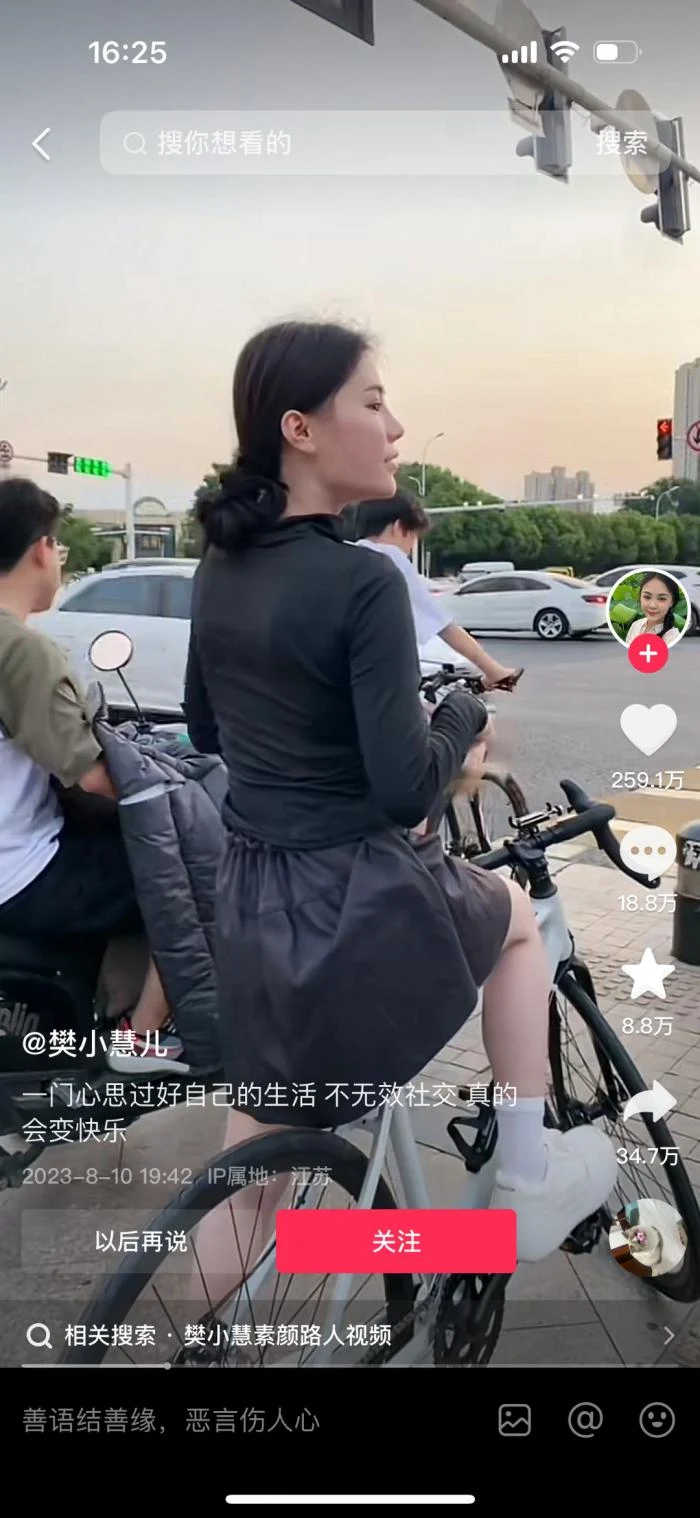Open related search 樊小慧素颜路人视频
This screenshot has height=1518, width=700.
pos(286,1335)
